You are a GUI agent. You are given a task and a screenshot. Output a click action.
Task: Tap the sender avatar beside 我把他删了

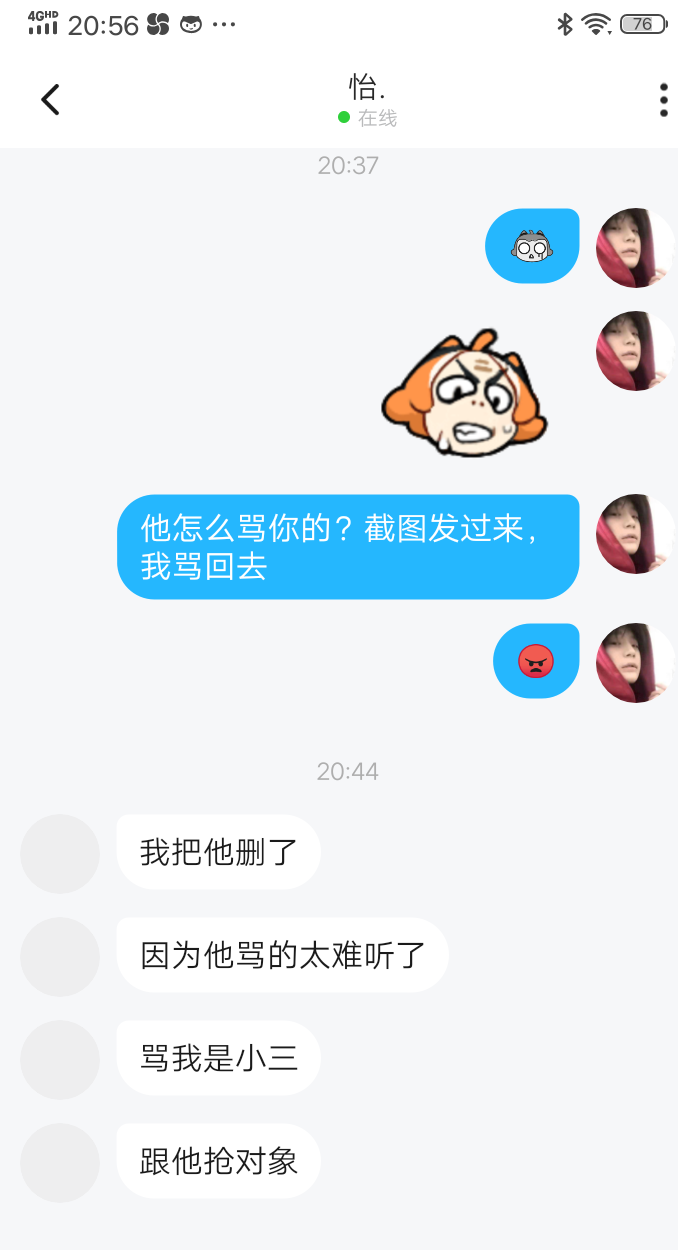pyautogui.click(x=60, y=853)
